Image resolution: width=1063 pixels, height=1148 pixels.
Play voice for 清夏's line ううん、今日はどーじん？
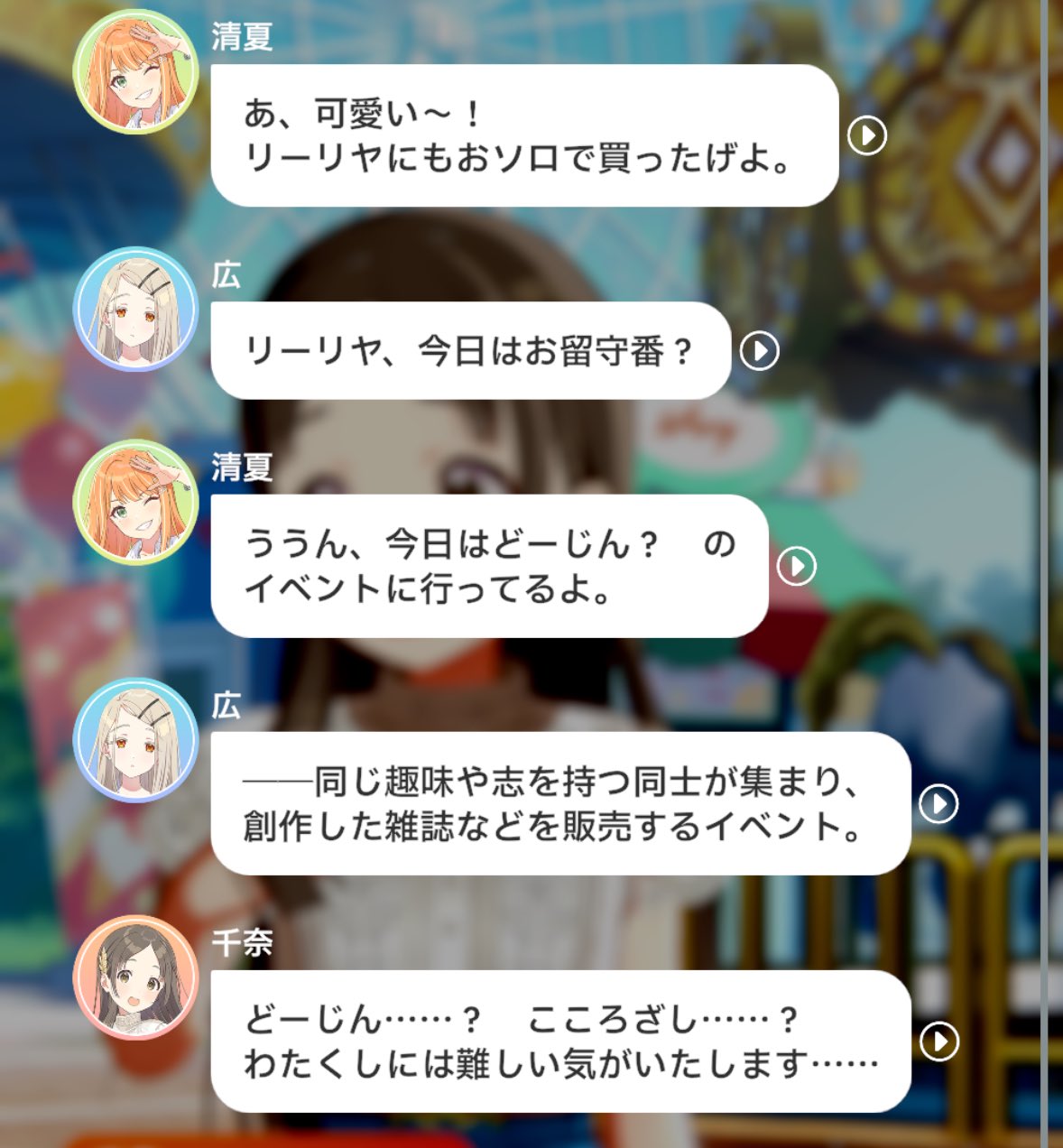pyautogui.click(x=797, y=566)
